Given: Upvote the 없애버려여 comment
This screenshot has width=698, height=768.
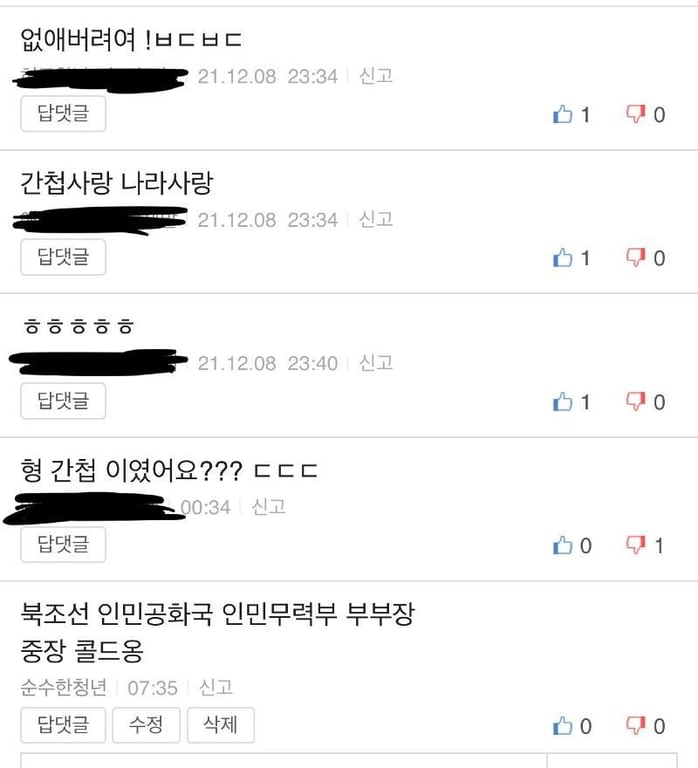Looking at the screenshot, I should click(x=563, y=115).
